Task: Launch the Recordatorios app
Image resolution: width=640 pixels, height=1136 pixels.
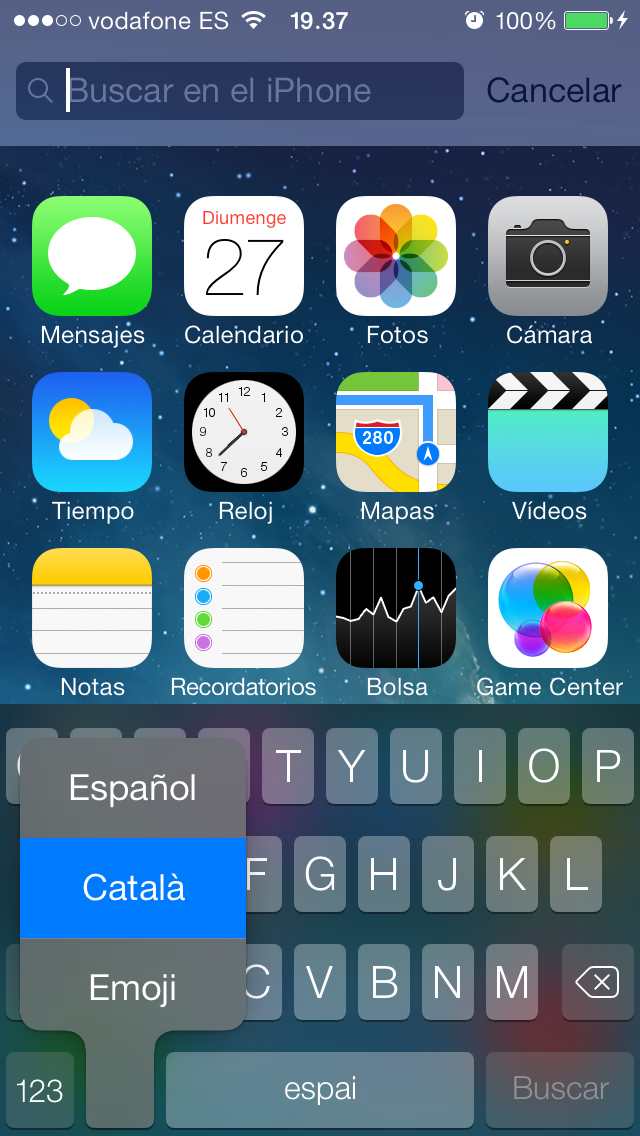Action: [244, 608]
